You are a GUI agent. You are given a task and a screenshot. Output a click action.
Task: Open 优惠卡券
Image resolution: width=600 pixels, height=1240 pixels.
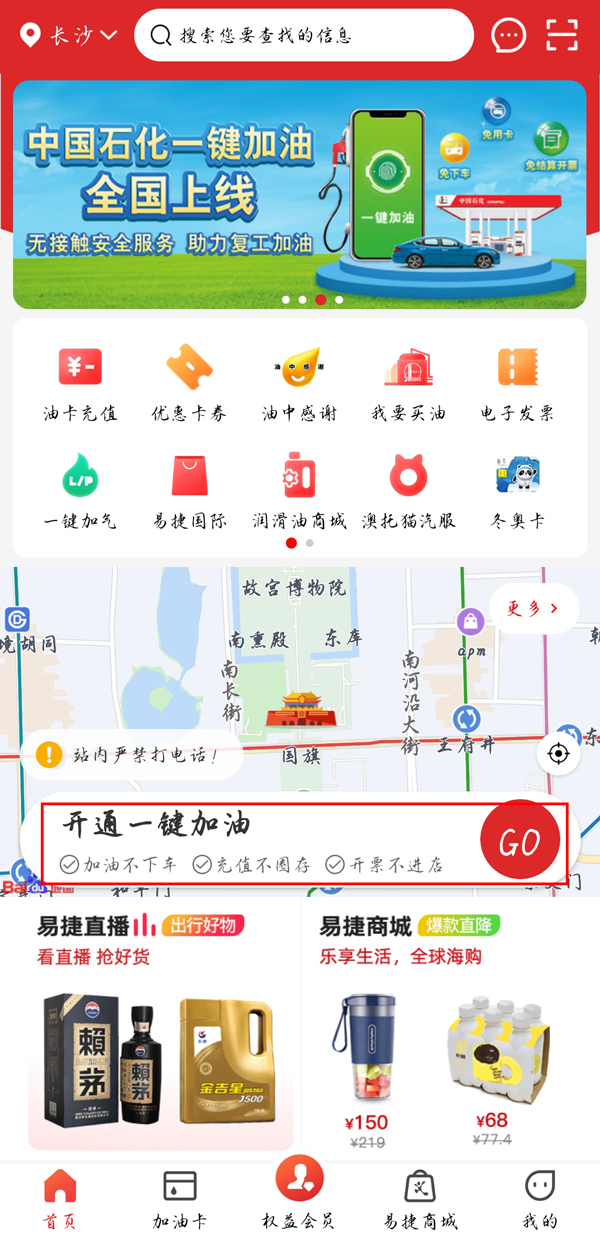pos(189,384)
